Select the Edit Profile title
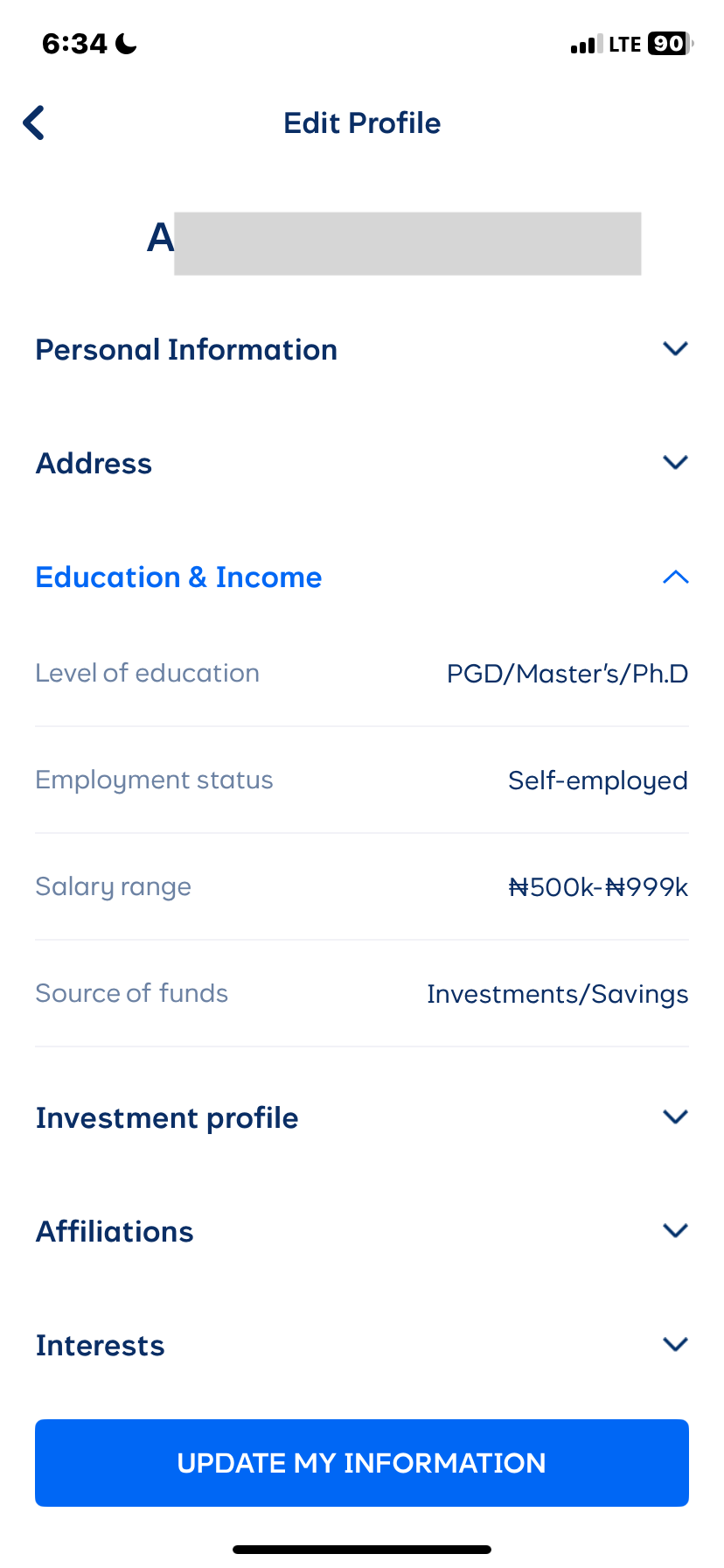This screenshot has width=724, height=1568. pyautogui.click(x=361, y=122)
